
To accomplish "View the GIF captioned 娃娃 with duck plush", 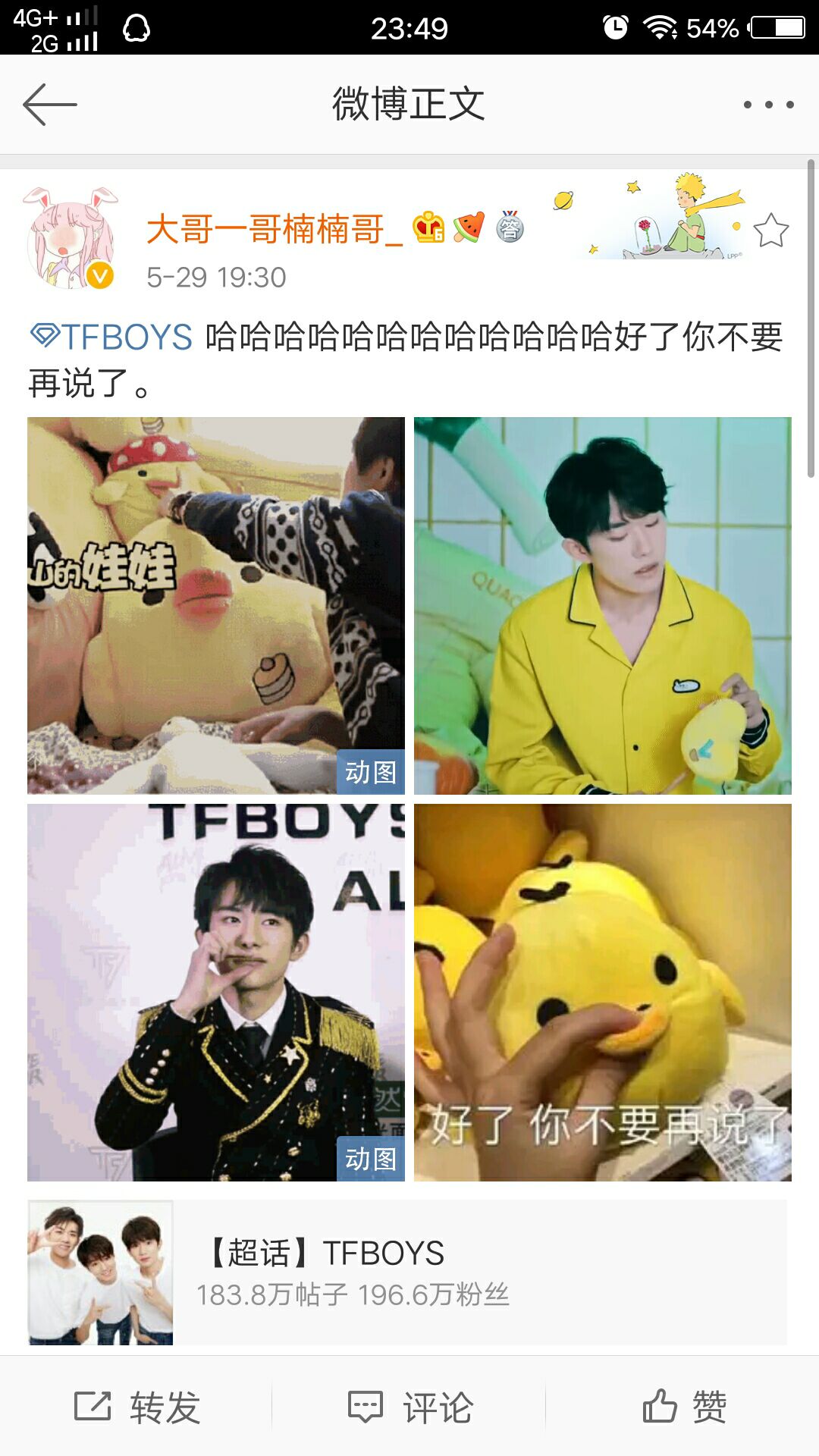I will [216, 605].
